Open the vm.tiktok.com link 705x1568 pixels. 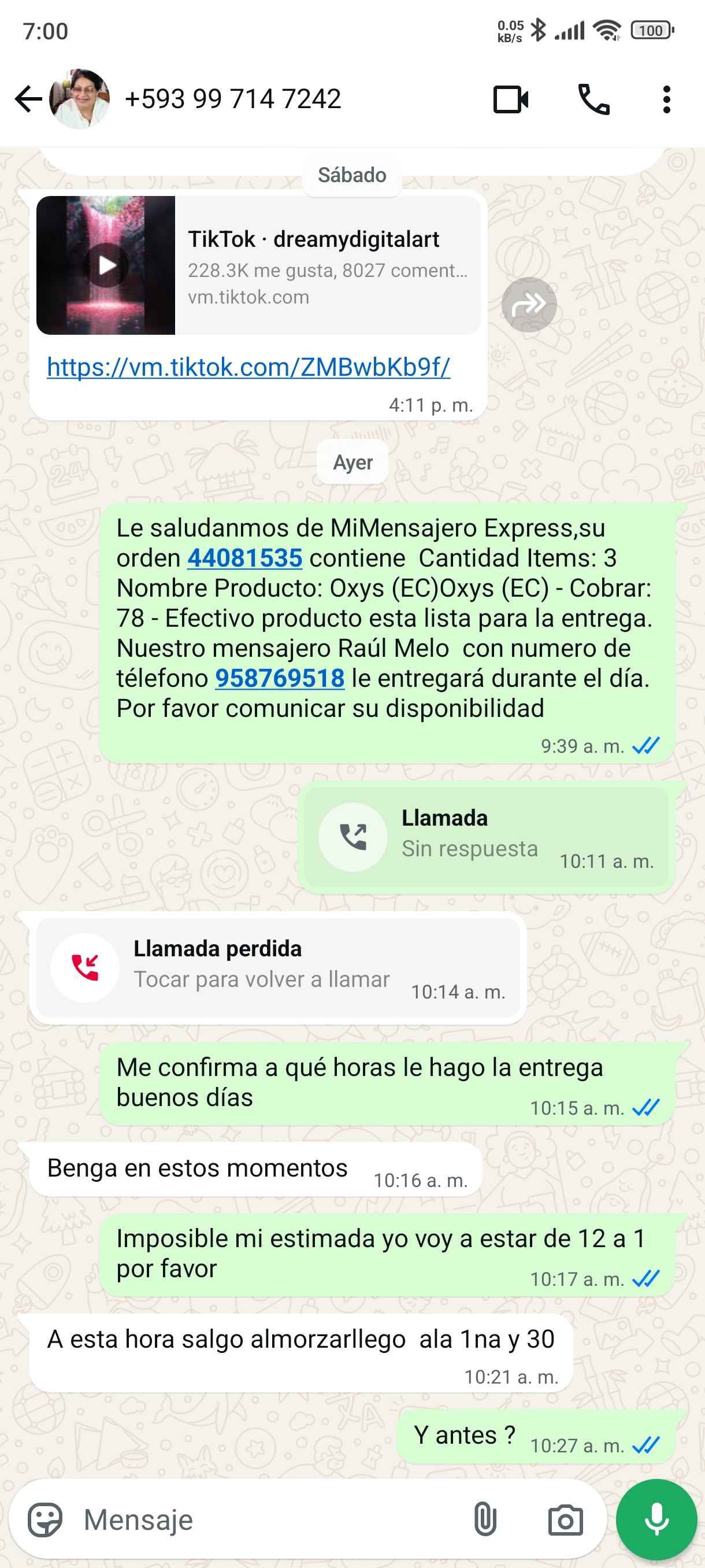pyautogui.click(x=248, y=367)
